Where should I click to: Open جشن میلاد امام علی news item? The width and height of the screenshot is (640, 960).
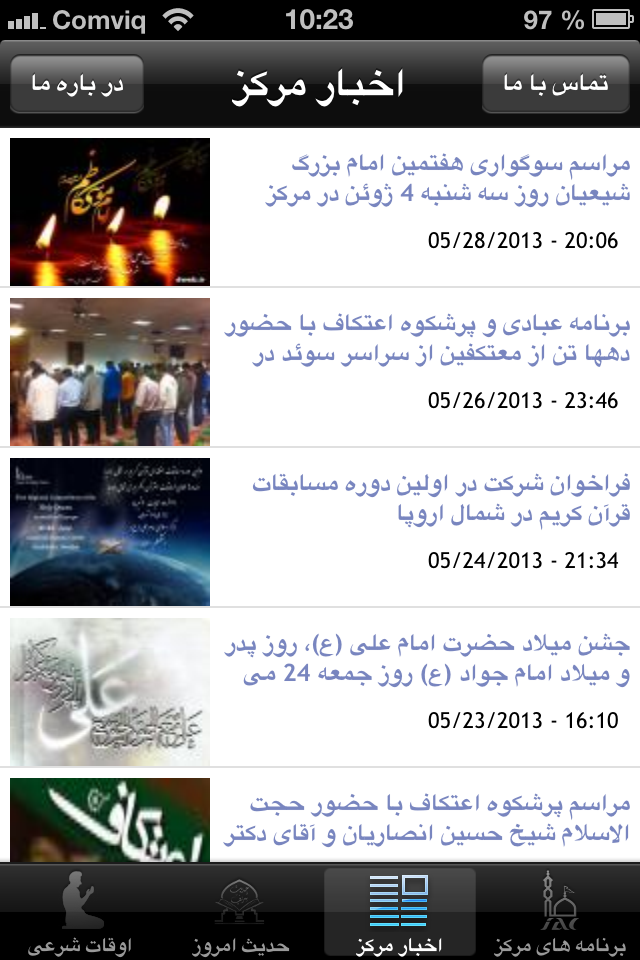[x=320, y=692]
